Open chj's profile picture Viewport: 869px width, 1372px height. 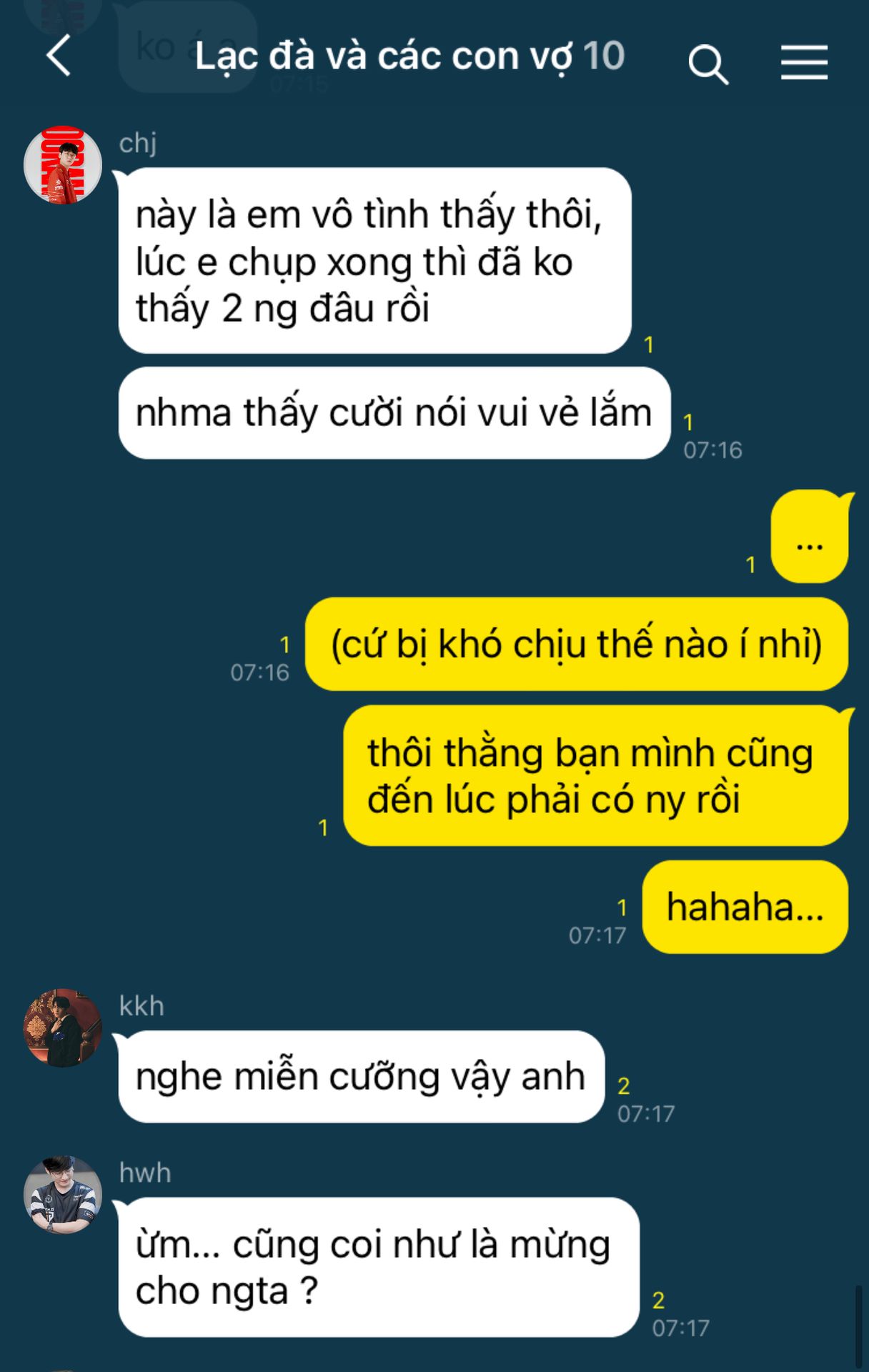pyautogui.click(x=63, y=165)
